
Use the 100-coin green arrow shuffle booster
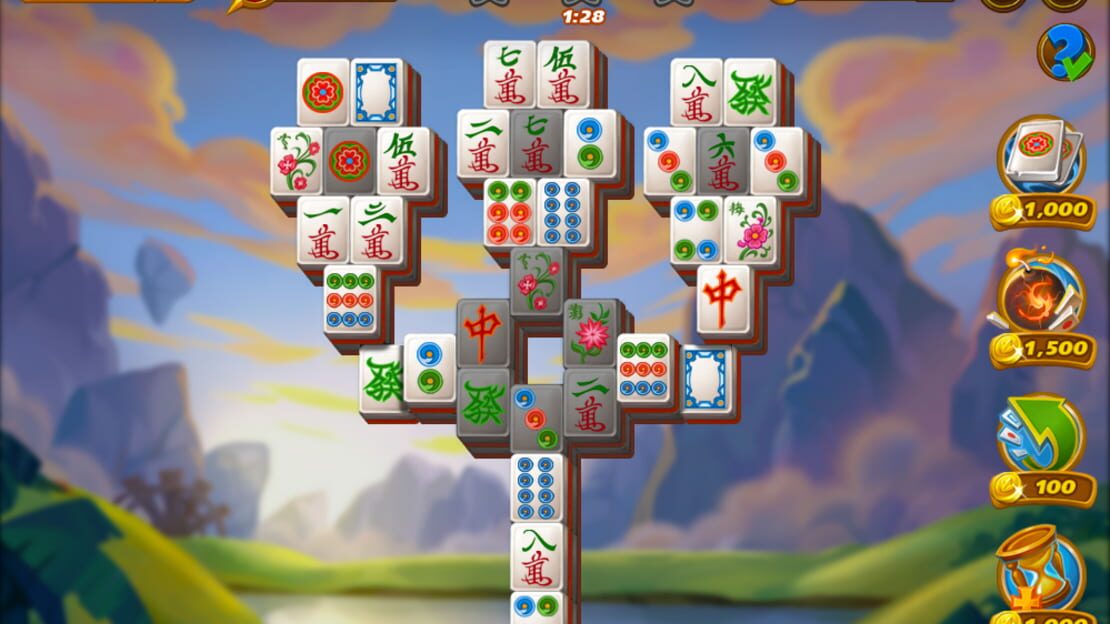click(x=1041, y=436)
